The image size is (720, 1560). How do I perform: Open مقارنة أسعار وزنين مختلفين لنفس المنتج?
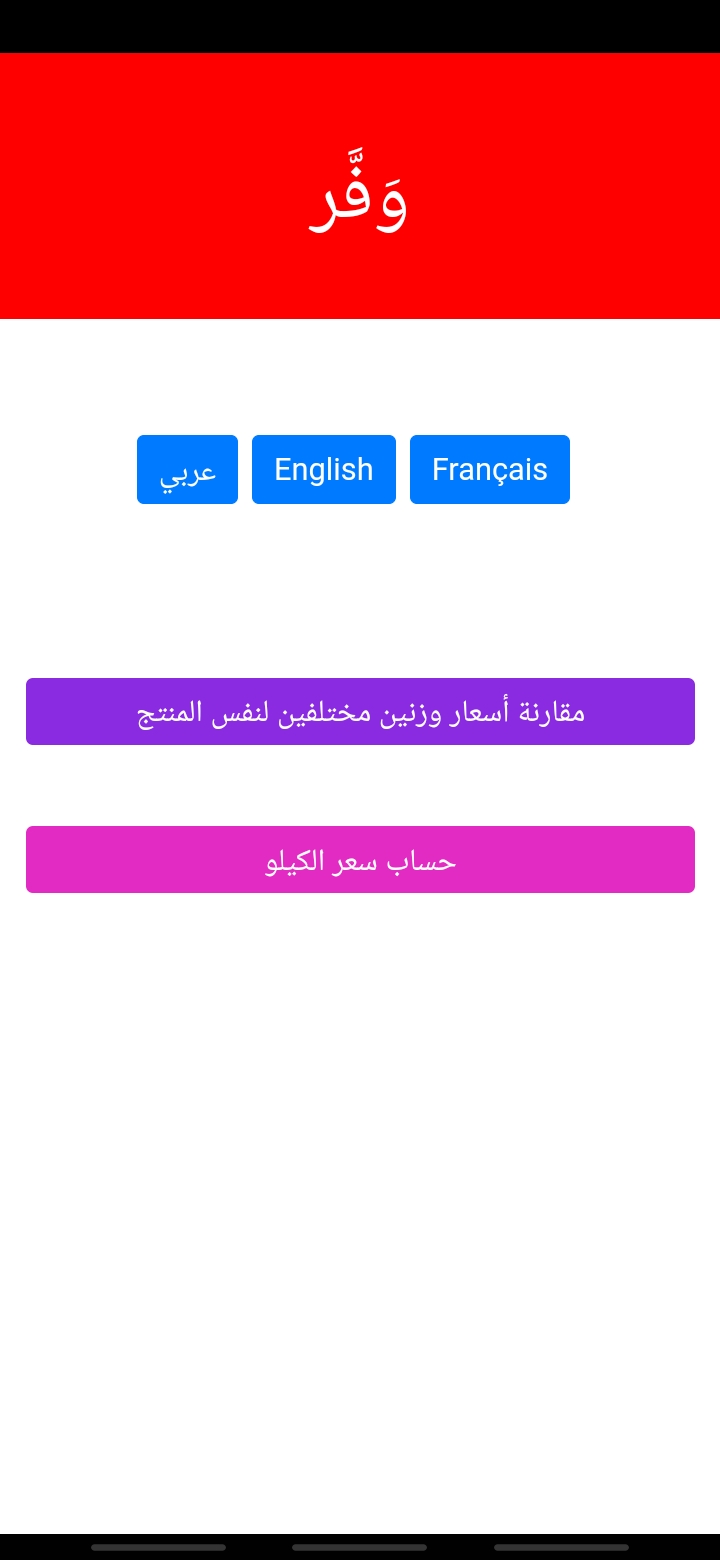360,711
